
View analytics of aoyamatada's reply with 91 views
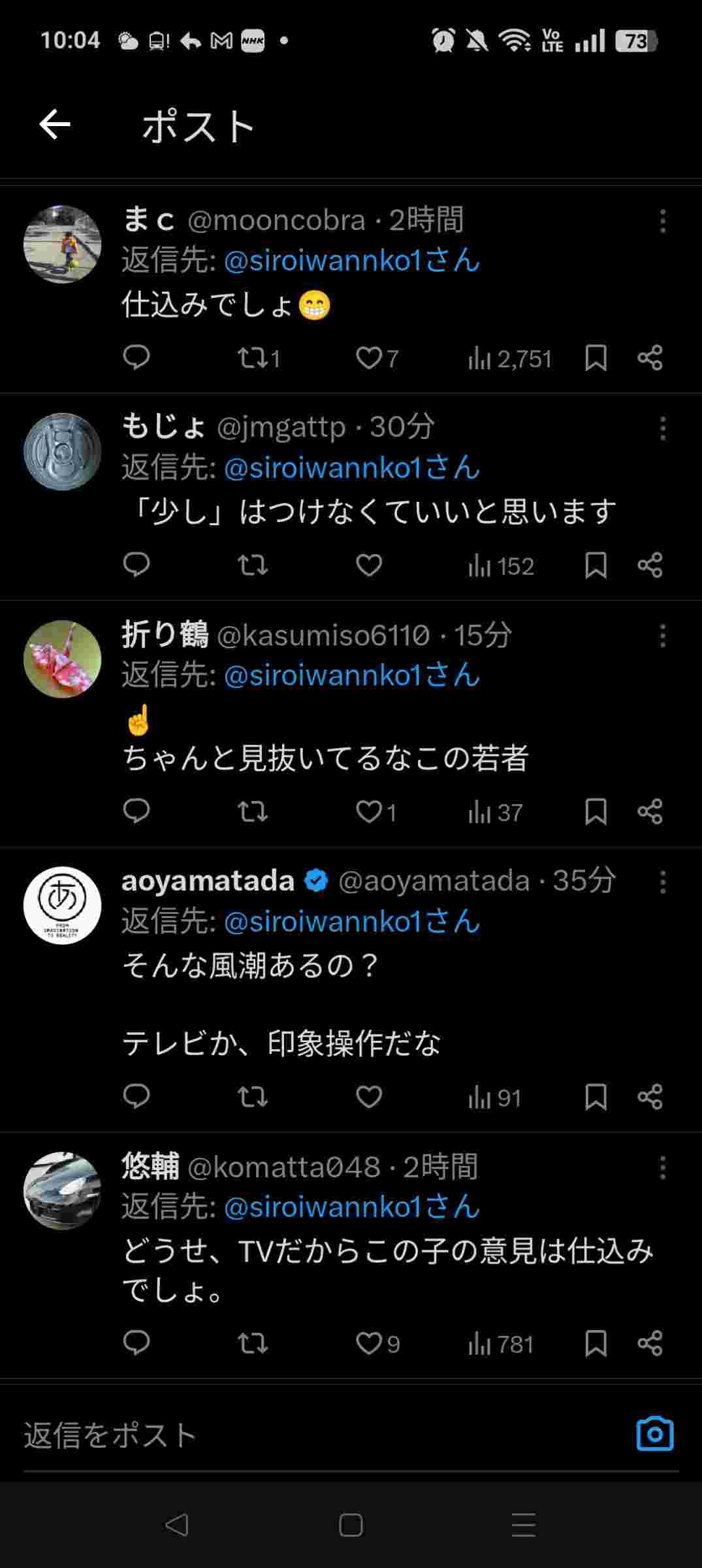(x=495, y=1098)
